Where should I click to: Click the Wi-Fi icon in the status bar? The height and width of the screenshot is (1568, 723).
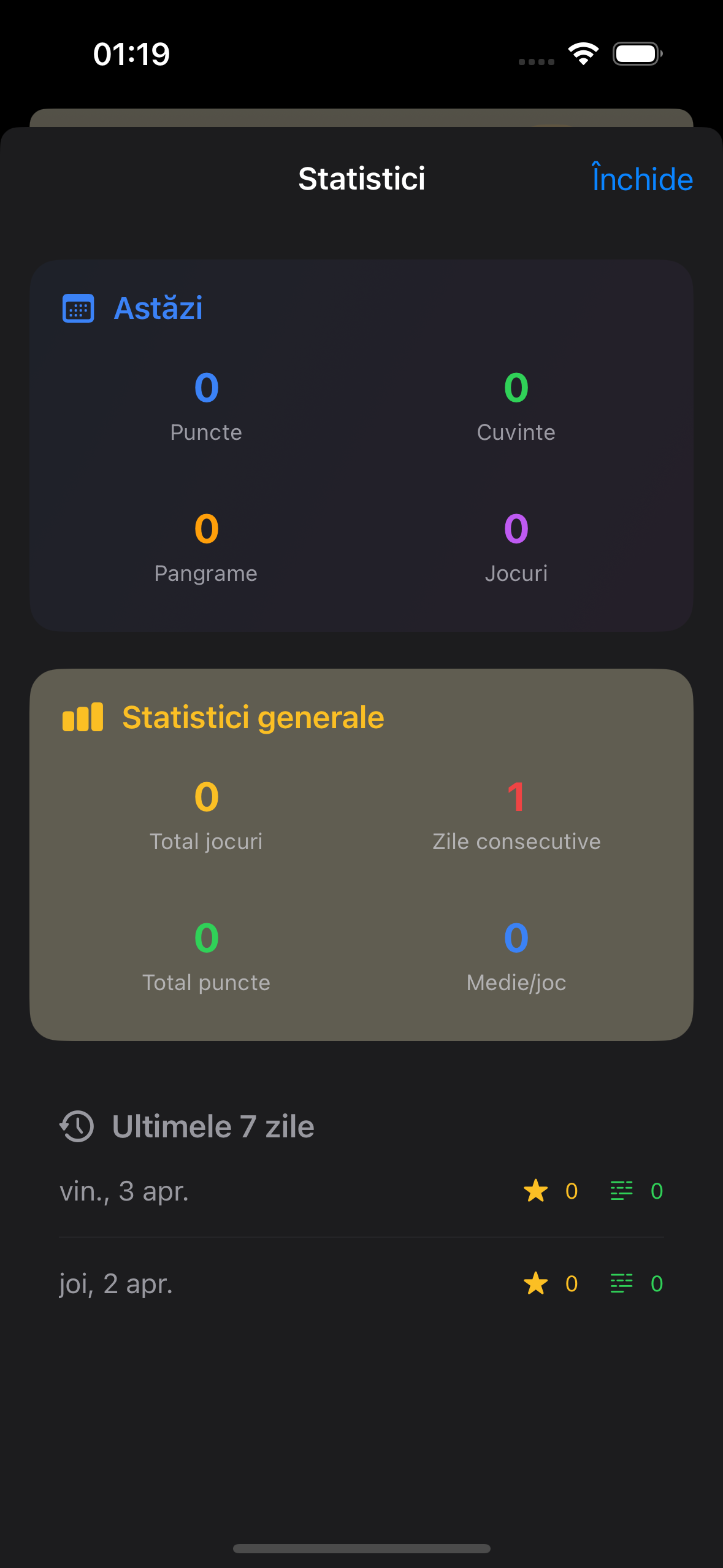click(583, 53)
